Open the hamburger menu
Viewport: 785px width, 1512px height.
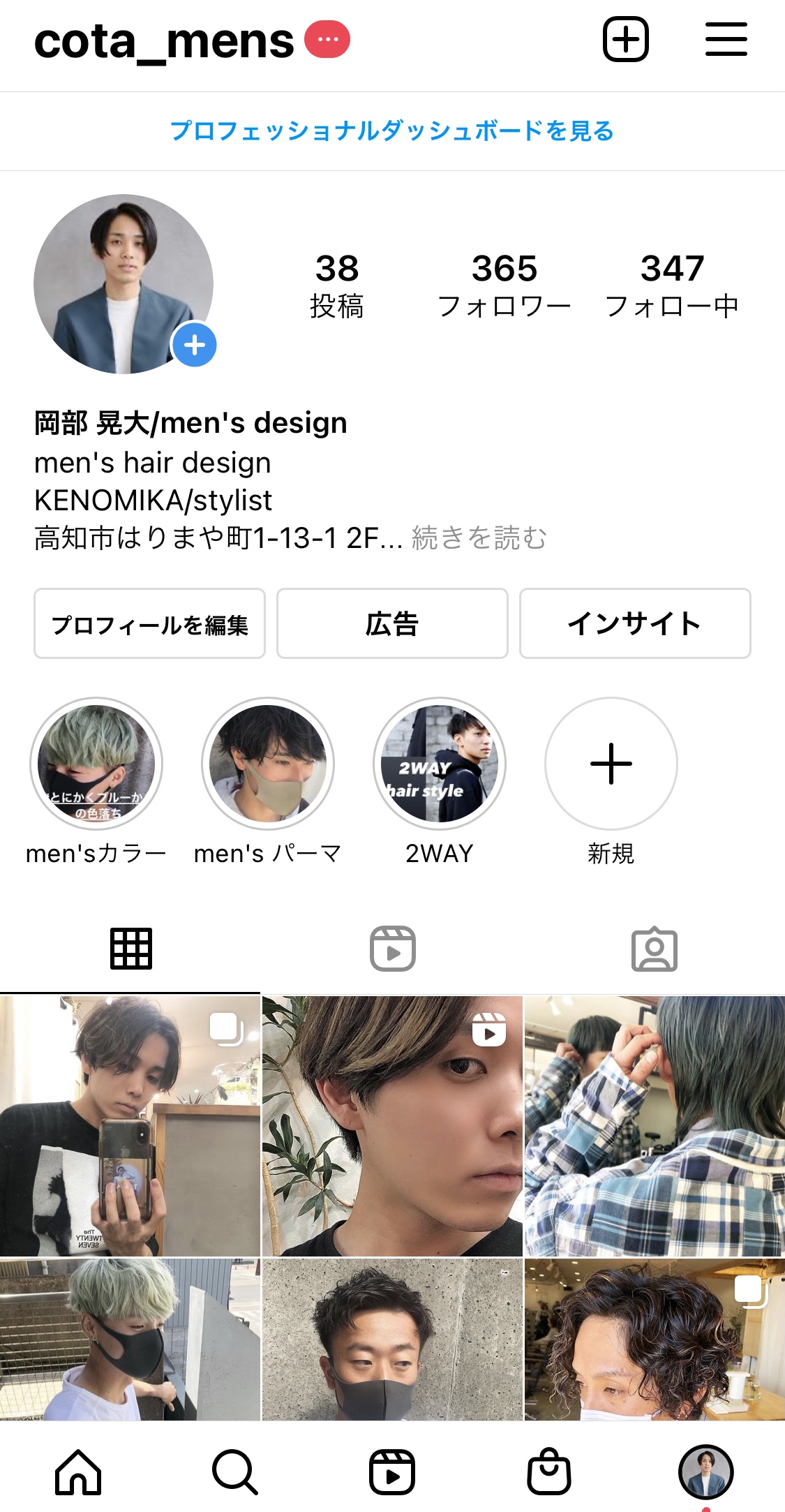726,39
